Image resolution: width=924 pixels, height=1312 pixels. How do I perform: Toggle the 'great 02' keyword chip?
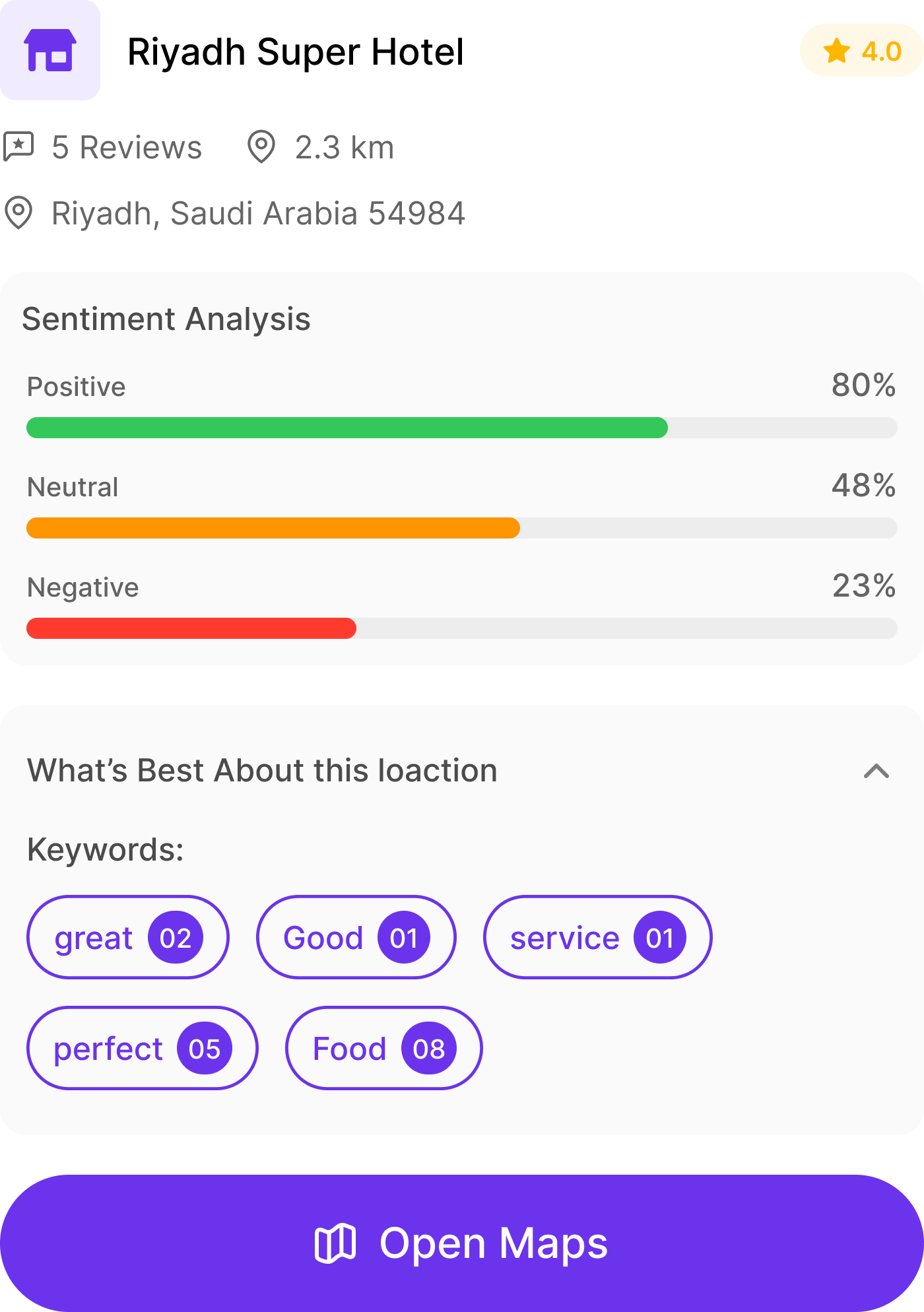127,936
